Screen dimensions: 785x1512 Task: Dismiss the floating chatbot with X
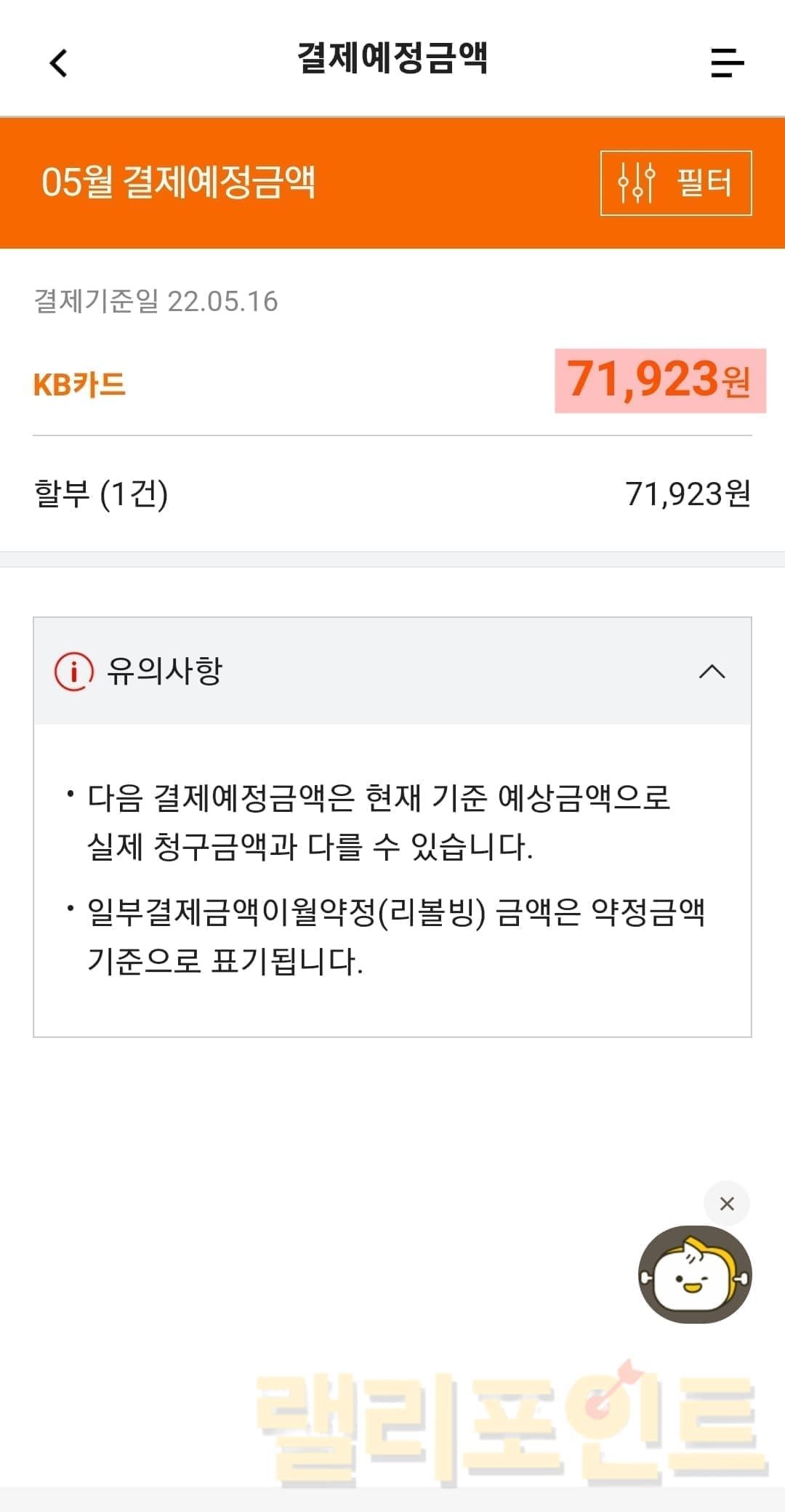(x=726, y=1204)
